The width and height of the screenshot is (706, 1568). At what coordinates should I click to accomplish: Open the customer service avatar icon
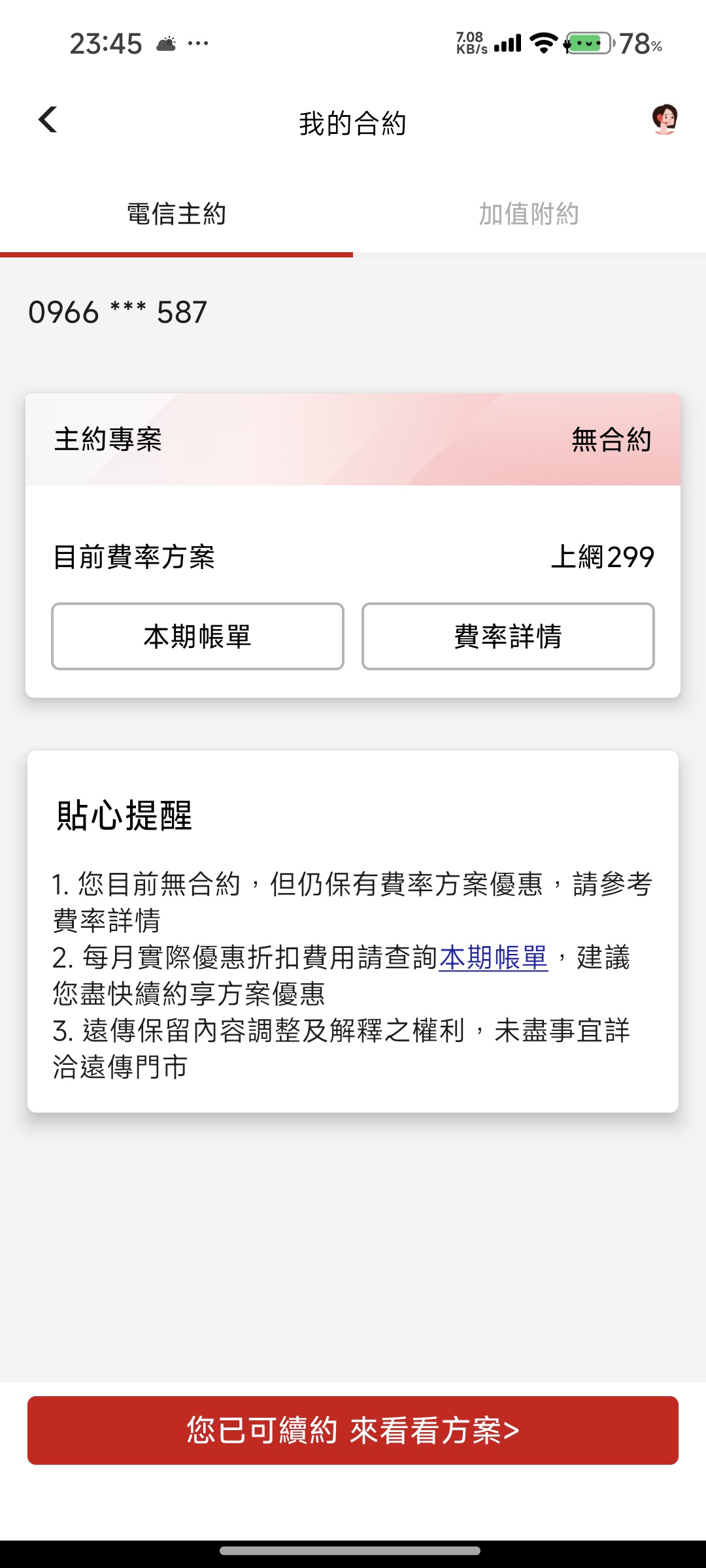click(x=665, y=120)
